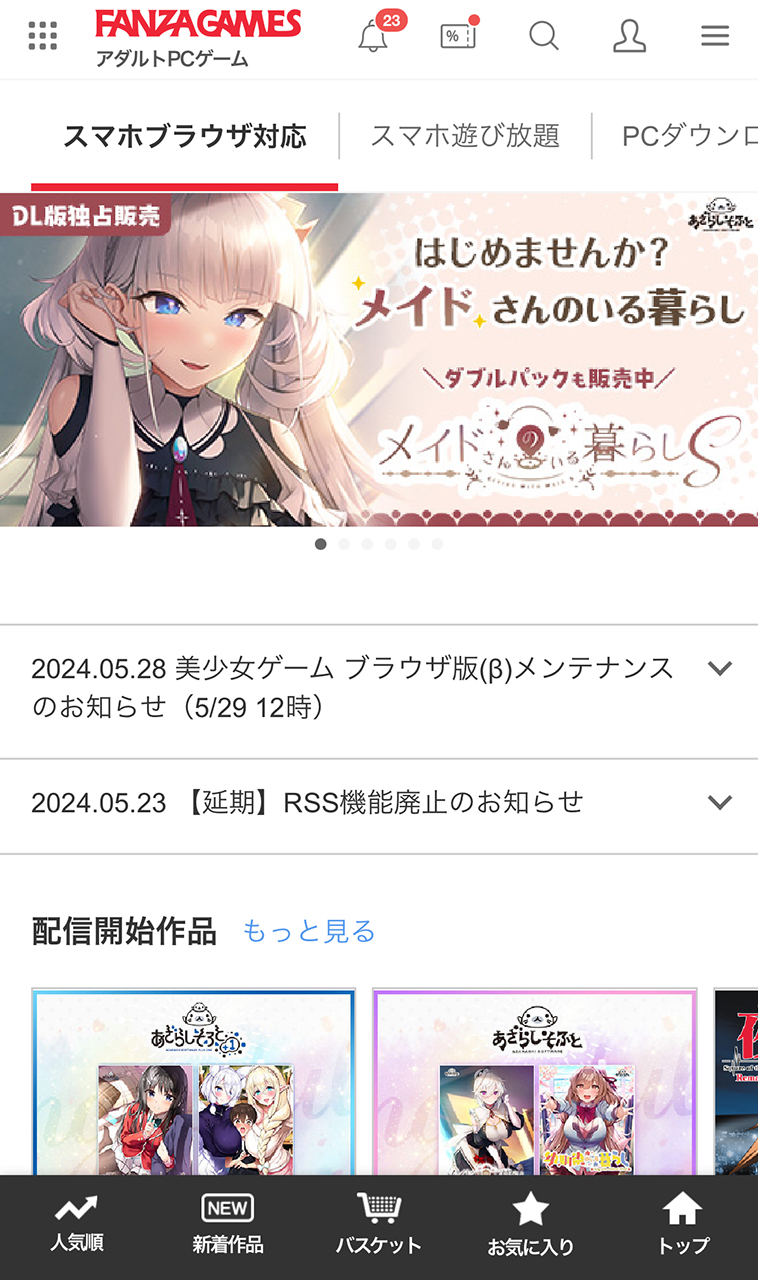
Task: Open the notifications bell
Action: [x=373, y=37]
